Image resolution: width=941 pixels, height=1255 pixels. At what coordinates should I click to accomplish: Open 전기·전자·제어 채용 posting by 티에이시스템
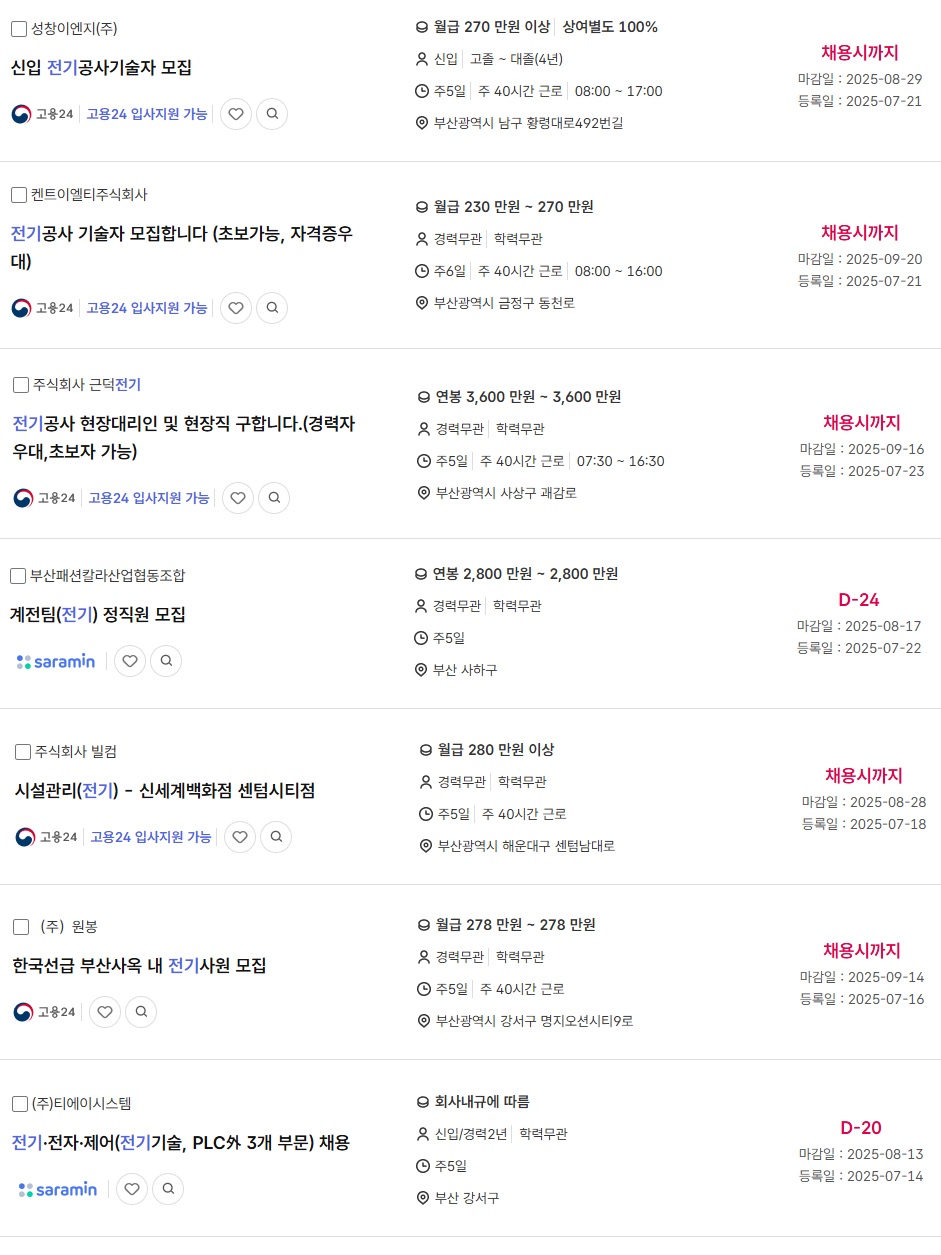[x=180, y=1143]
